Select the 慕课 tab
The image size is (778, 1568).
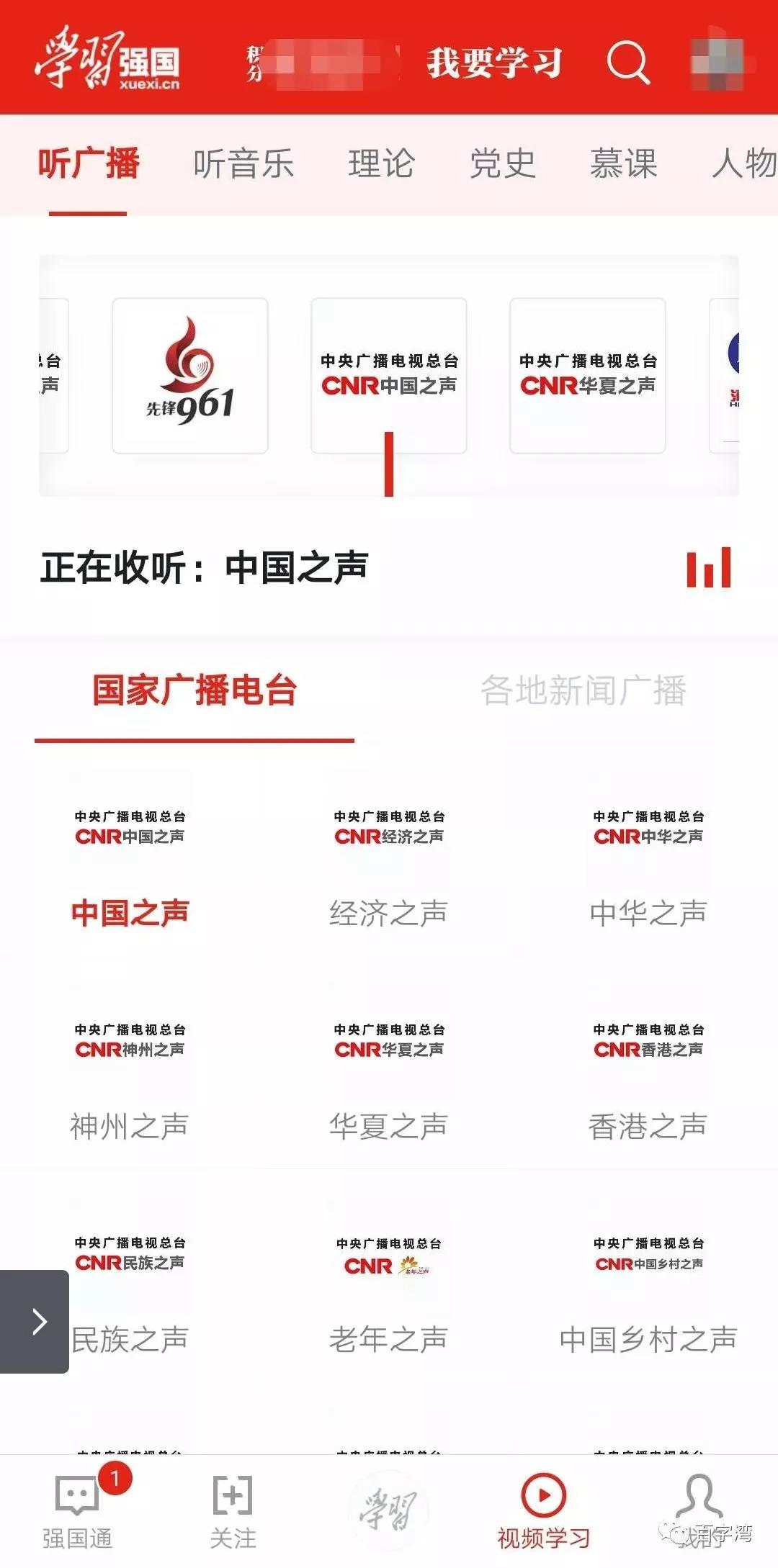(x=623, y=163)
